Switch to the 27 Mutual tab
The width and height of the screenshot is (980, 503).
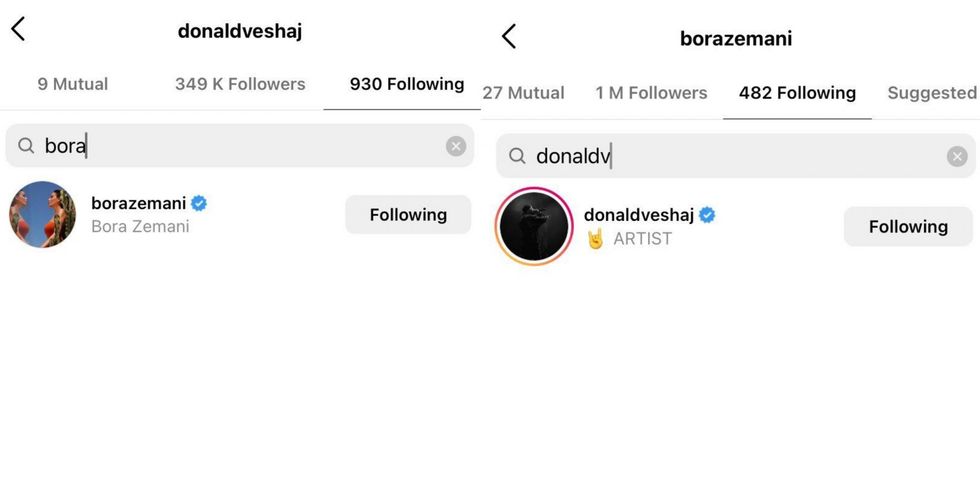(523, 93)
